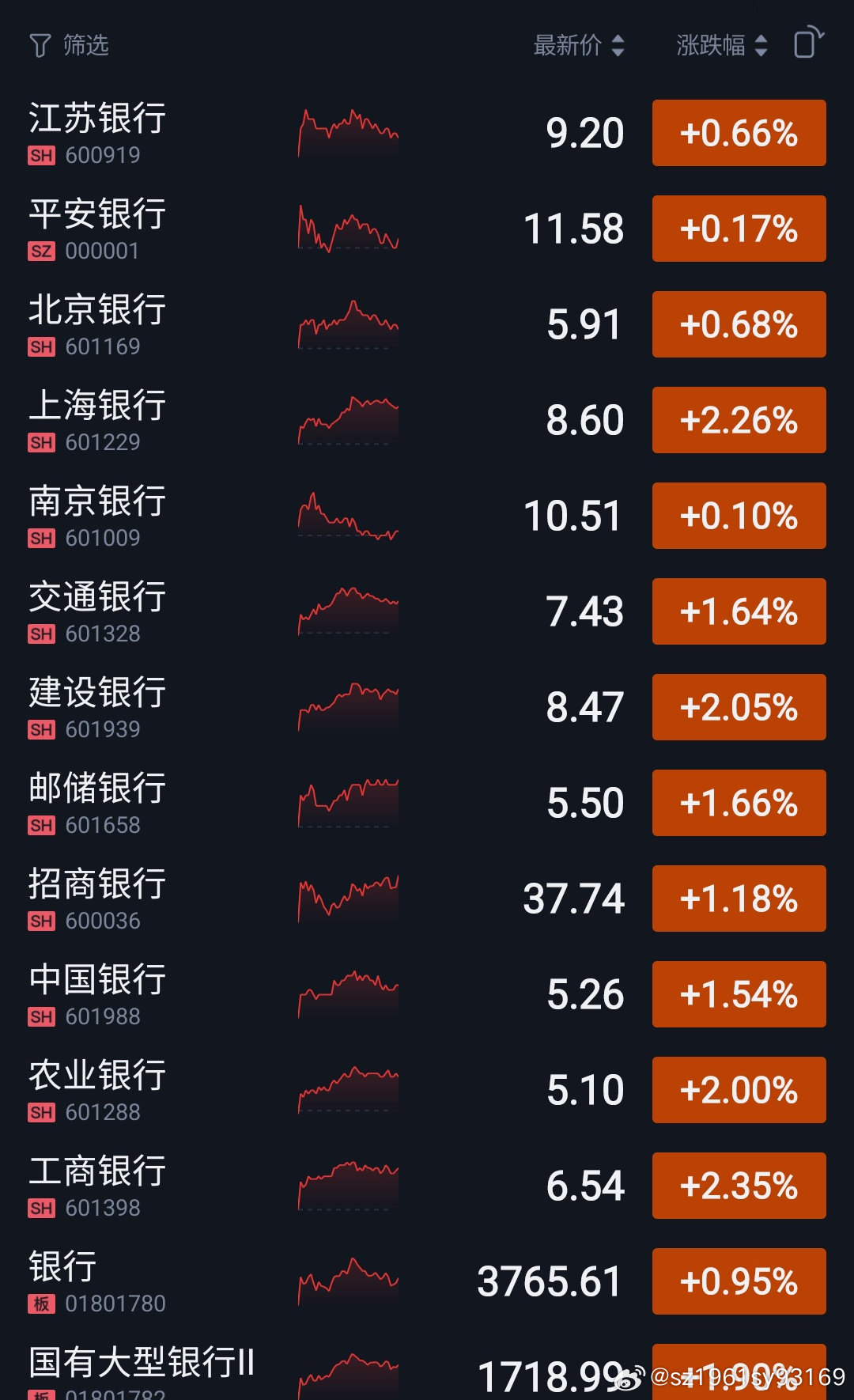Expand options via 涨跌幅 header chevrons
Image resolution: width=854 pixels, height=1400 pixels.
(x=760, y=45)
